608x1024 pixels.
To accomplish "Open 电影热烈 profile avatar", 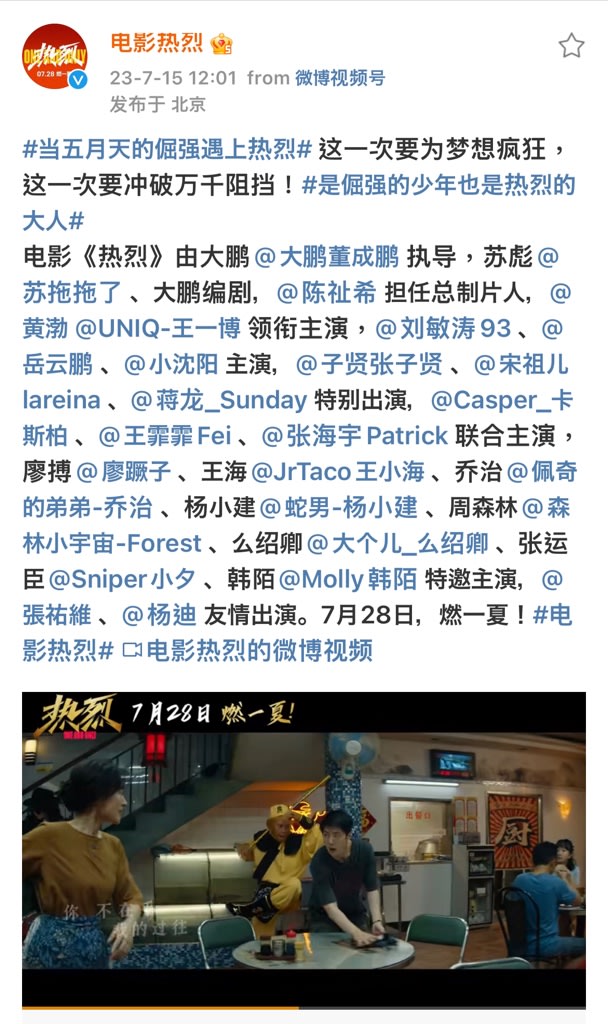I will 55,57.
